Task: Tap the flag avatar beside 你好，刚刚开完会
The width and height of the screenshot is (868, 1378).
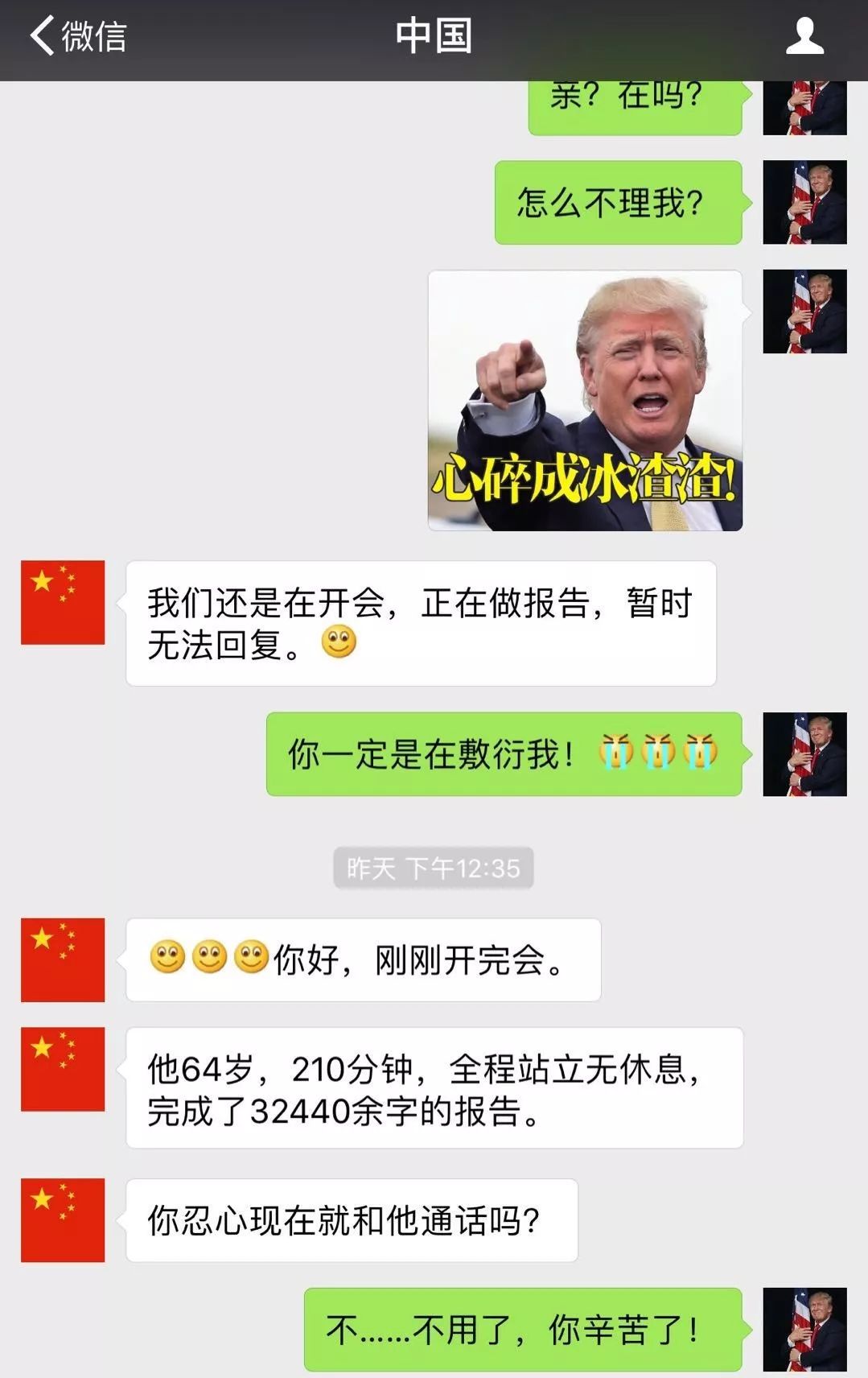Action: pyautogui.click(x=63, y=959)
